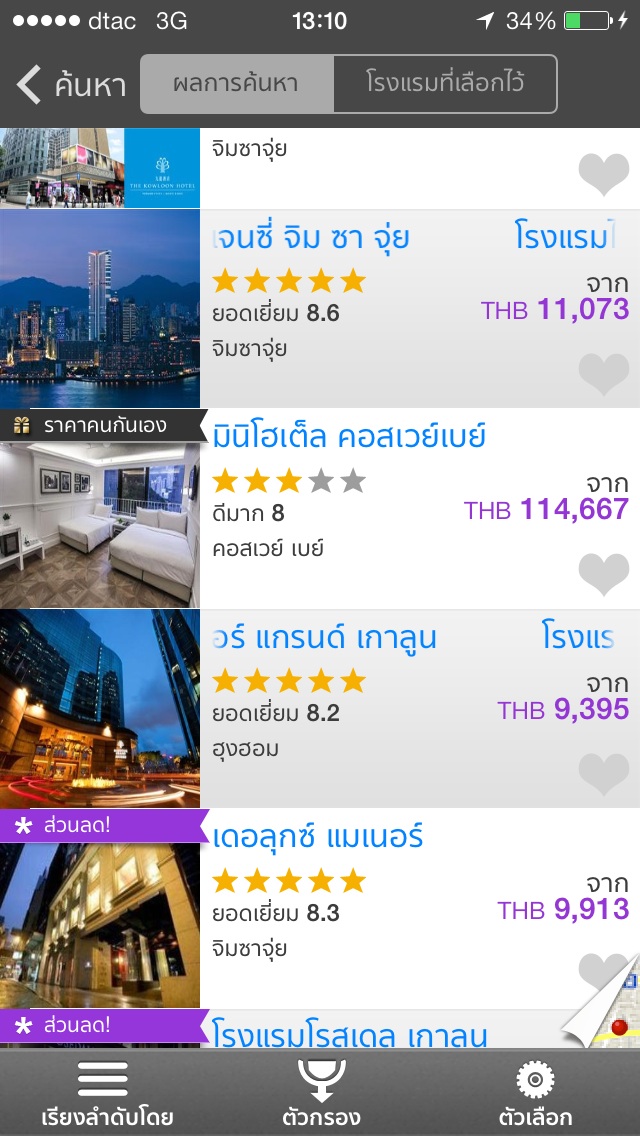
Task: Open เรียงลำดับโดย sort options
Action: (107, 1093)
